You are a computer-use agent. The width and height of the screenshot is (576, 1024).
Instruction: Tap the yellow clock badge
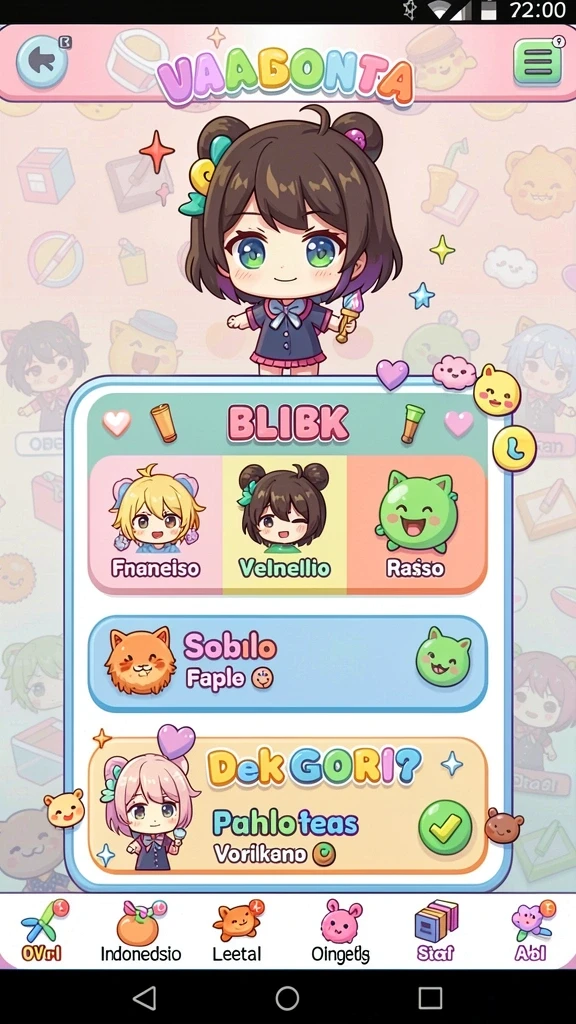coord(514,448)
